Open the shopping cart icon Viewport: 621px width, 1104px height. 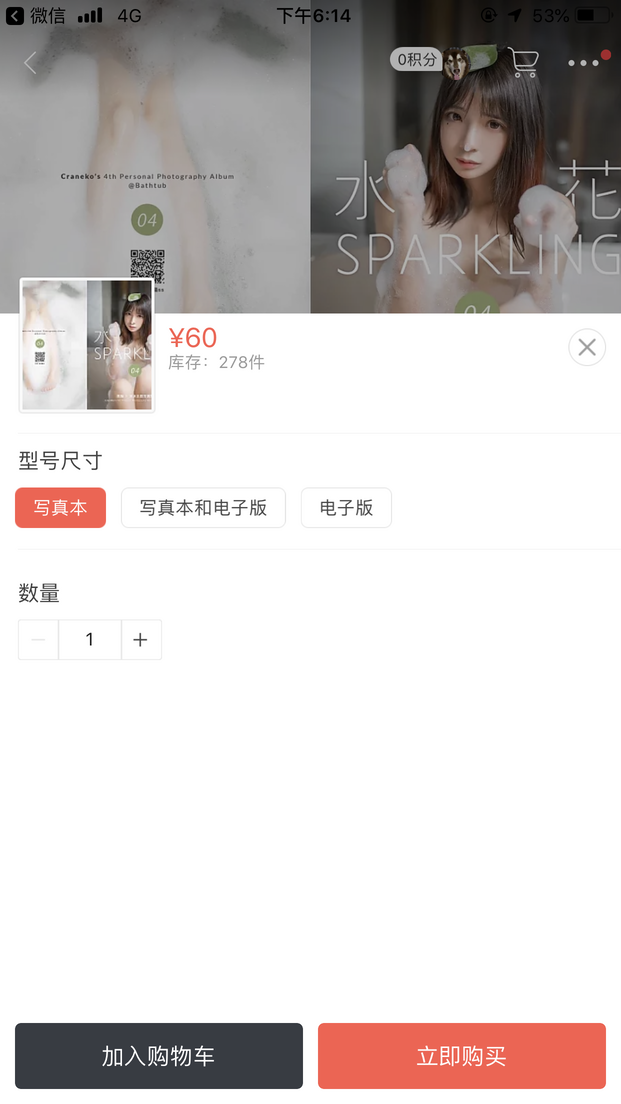(523, 62)
